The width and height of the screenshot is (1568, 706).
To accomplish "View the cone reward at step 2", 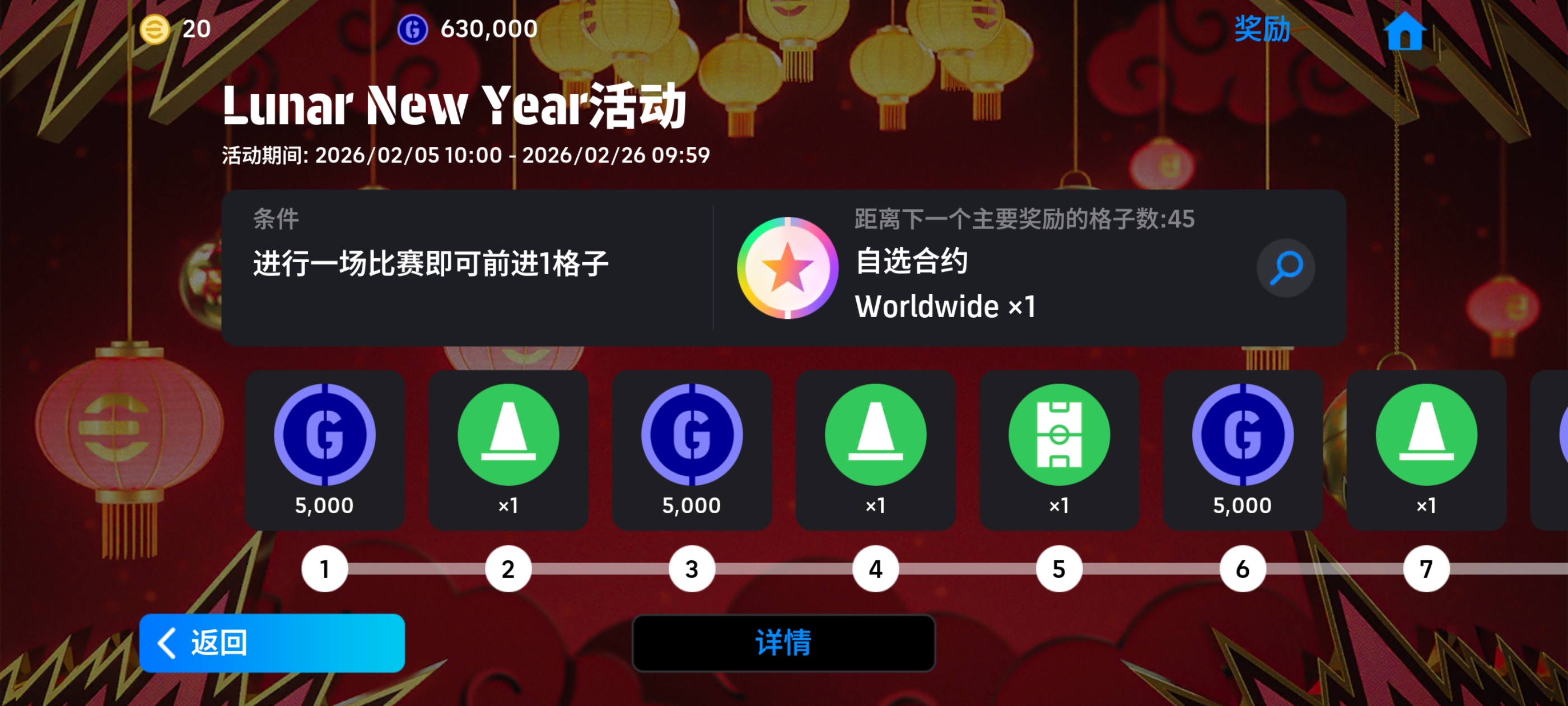I will tap(508, 449).
